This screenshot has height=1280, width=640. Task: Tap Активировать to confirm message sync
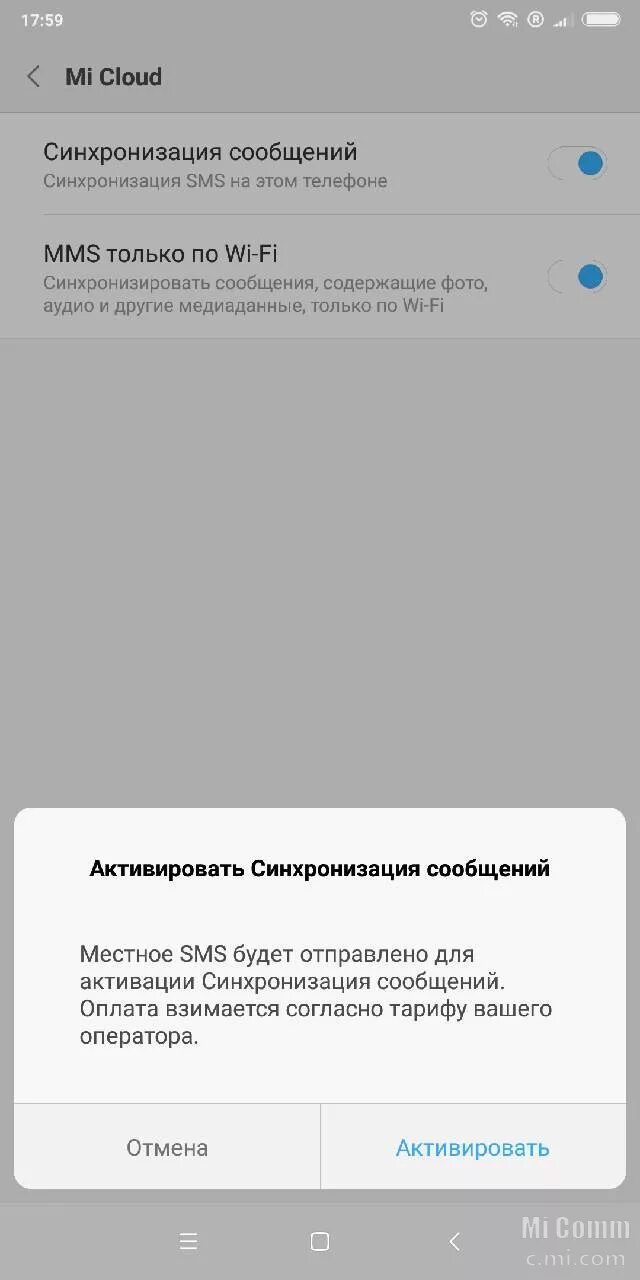click(x=472, y=1147)
